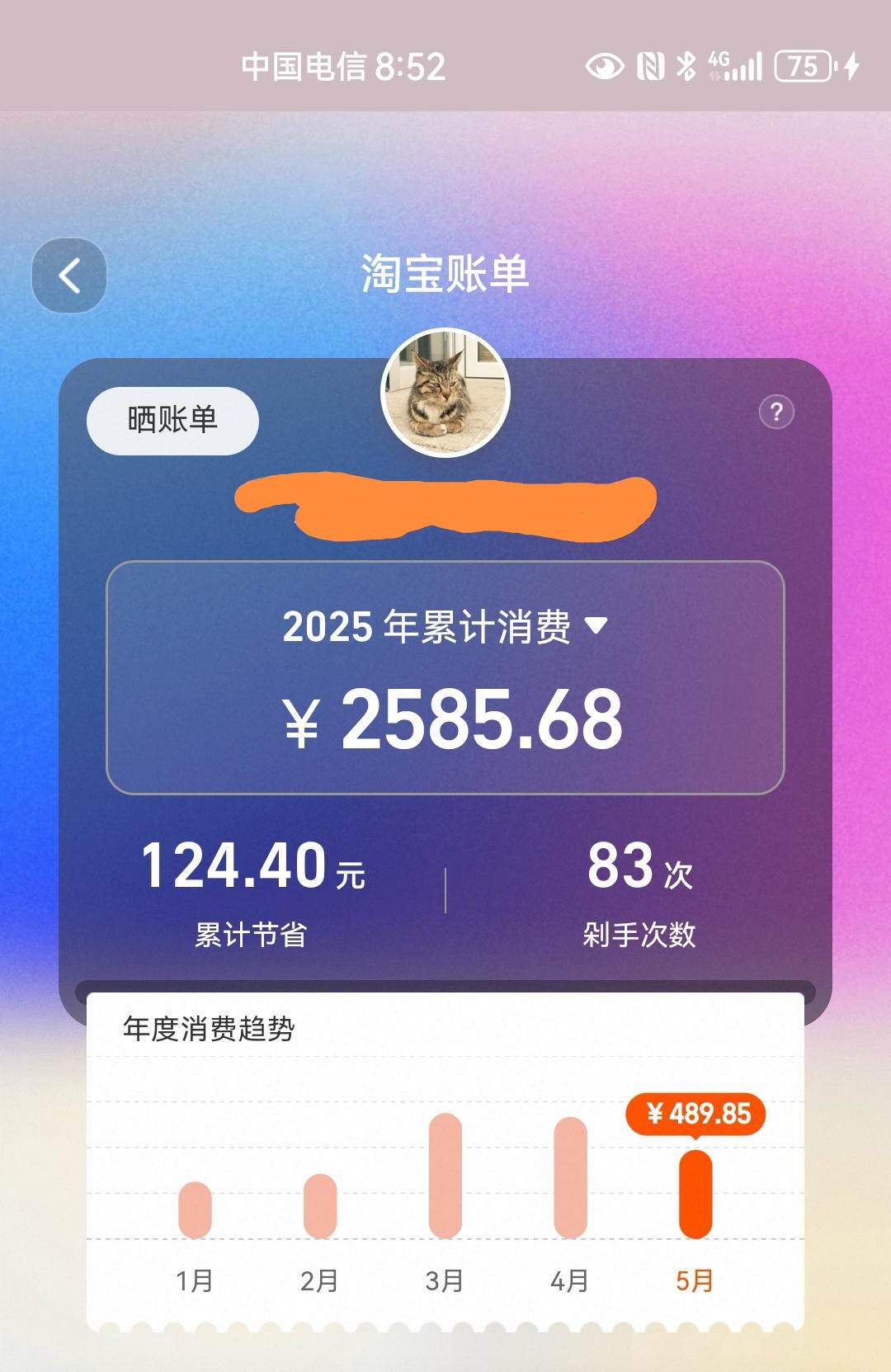Viewport: 891px width, 1372px height.
Task: Open the cat profile avatar
Action: (x=445, y=394)
